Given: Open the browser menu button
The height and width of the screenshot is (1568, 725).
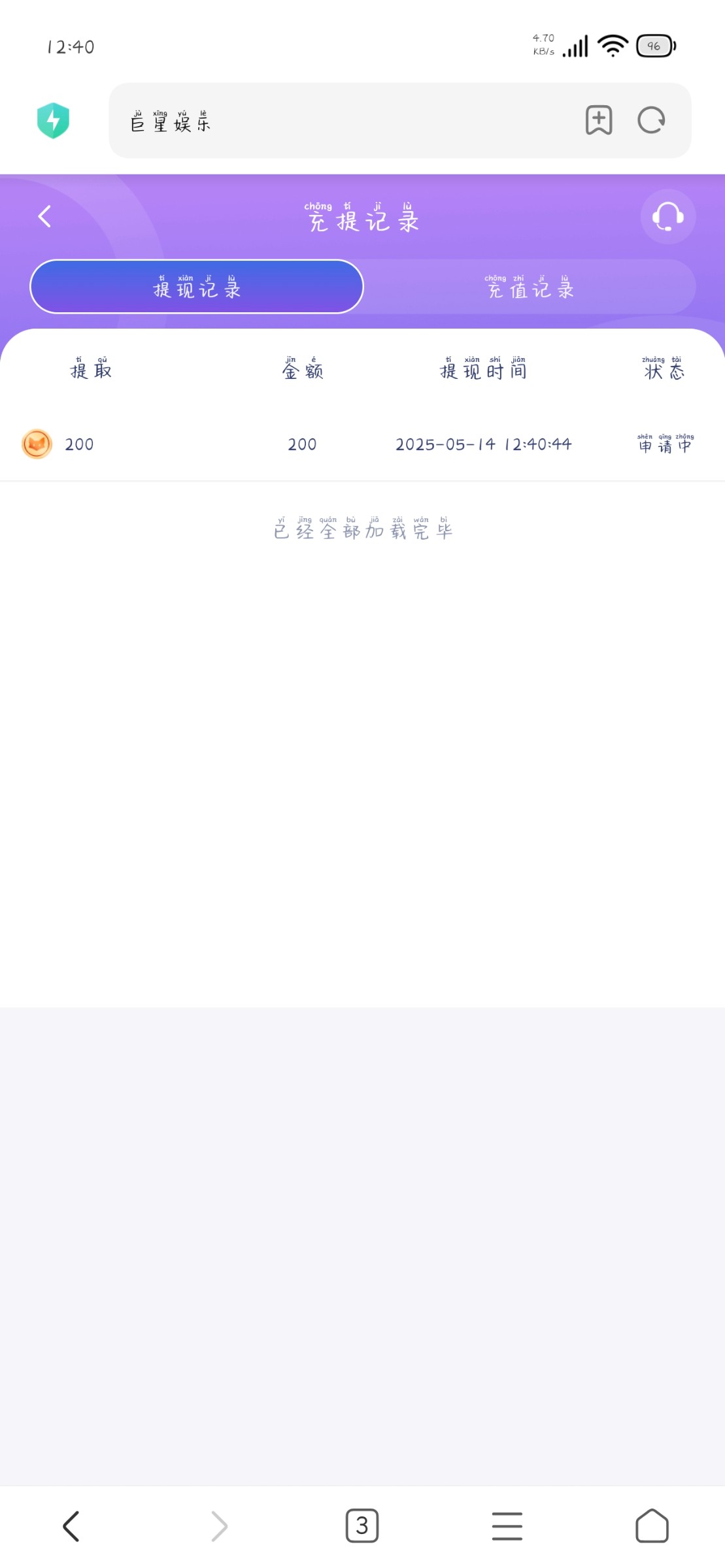Looking at the screenshot, I should pyautogui.click(x=507, y=1526).
